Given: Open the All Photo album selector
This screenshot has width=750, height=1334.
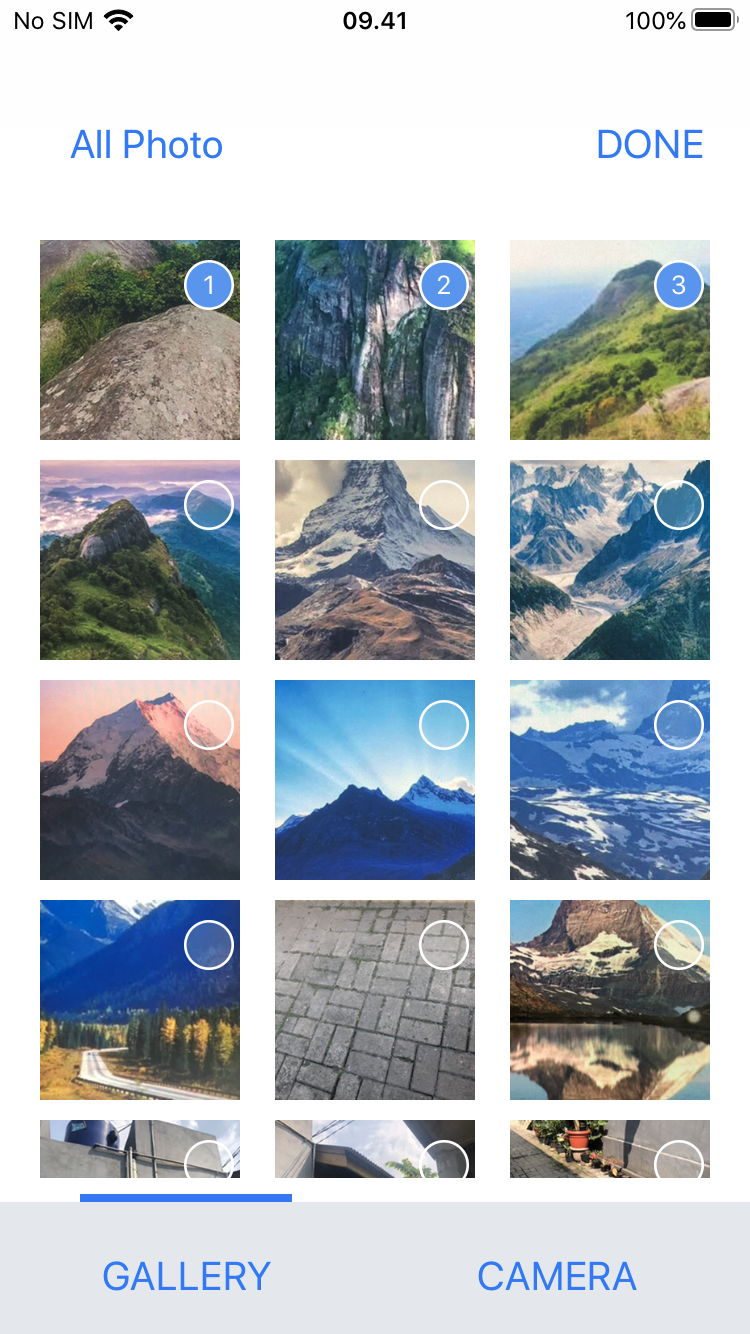Looking at the screenshot, I should (146, 145).
